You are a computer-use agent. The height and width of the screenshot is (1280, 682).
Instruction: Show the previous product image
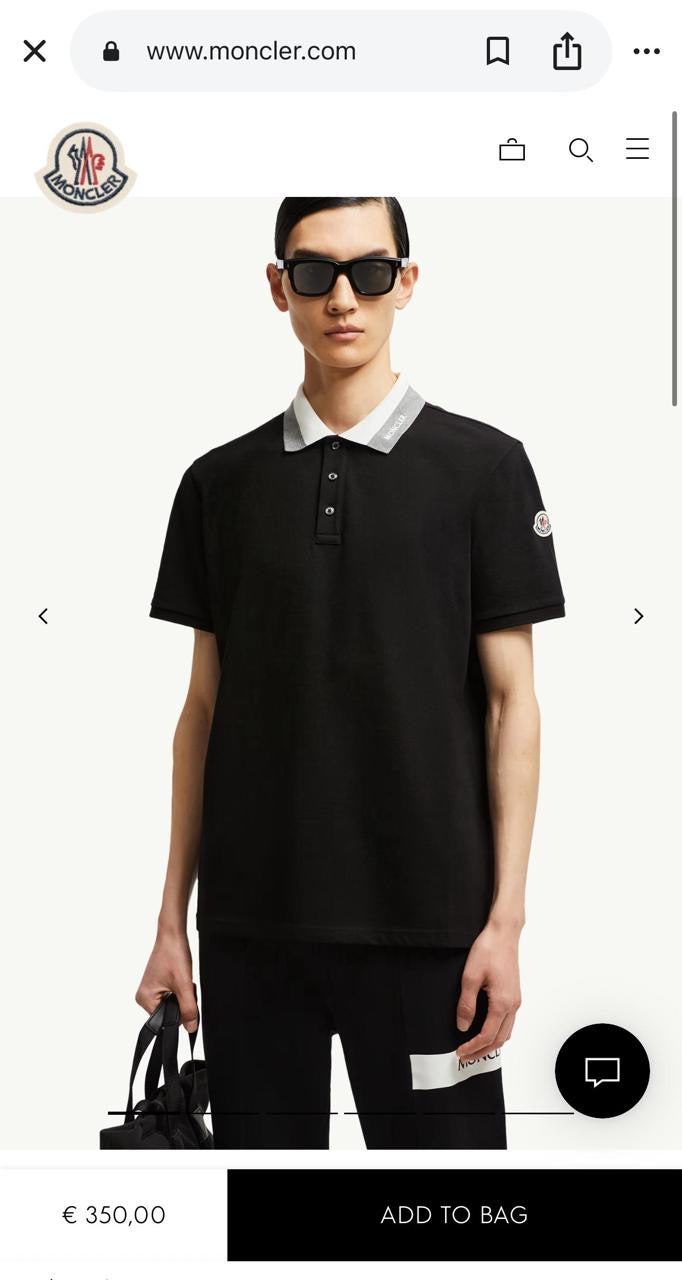click(x=43, y=616)
